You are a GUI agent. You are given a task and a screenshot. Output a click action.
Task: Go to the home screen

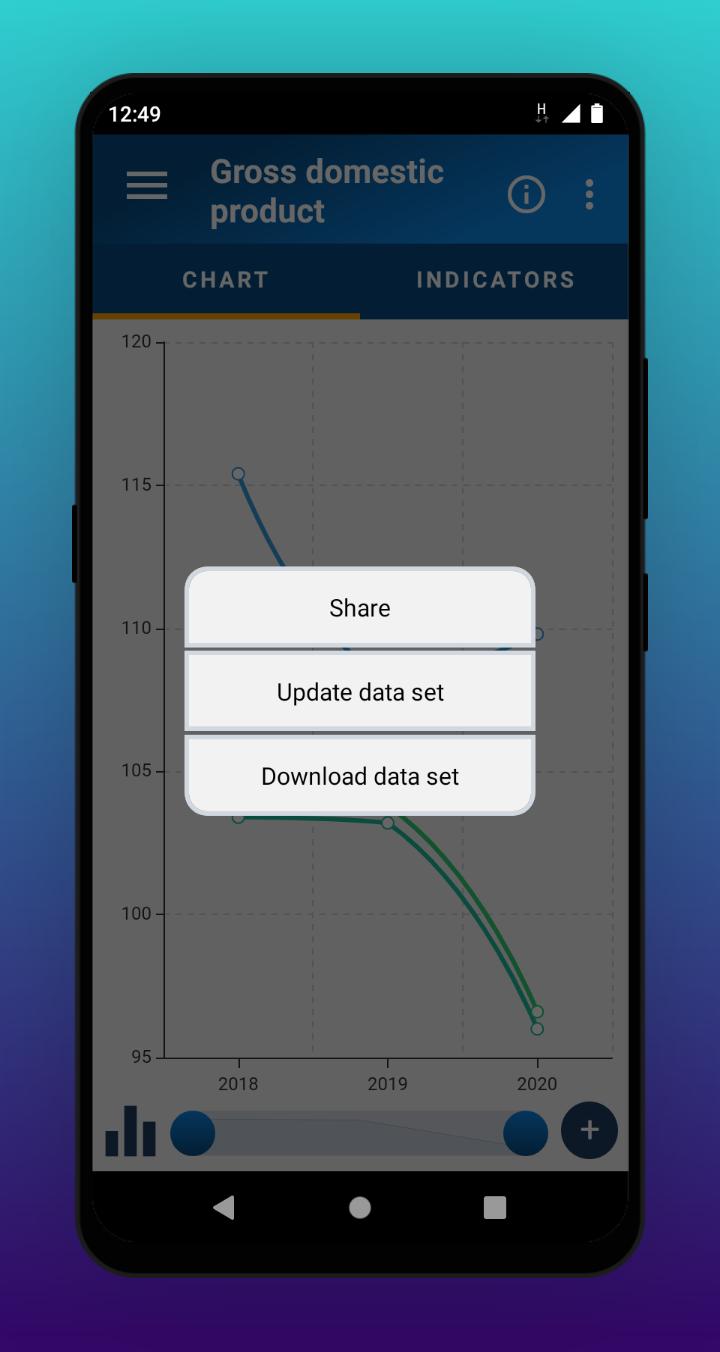pyautogui.click(x=360, y=1207)
